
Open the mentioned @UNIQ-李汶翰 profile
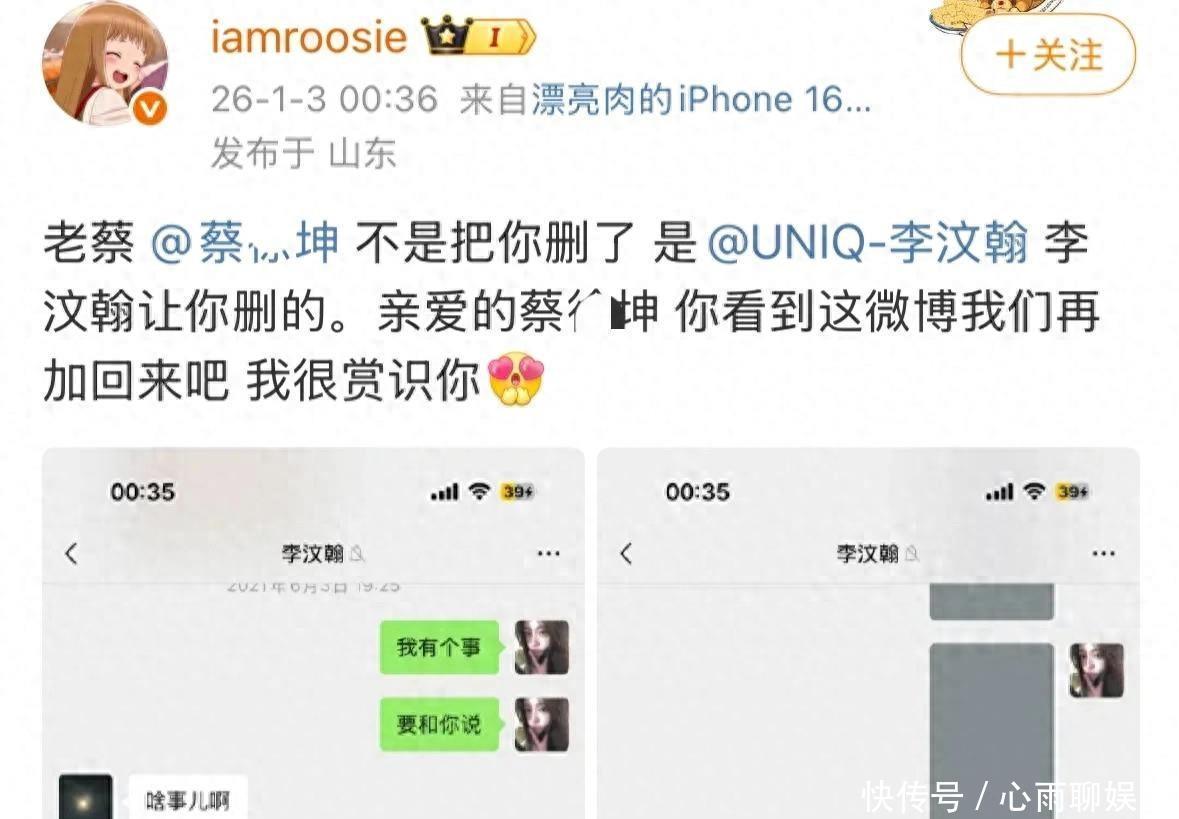click(x=868, y=243)
